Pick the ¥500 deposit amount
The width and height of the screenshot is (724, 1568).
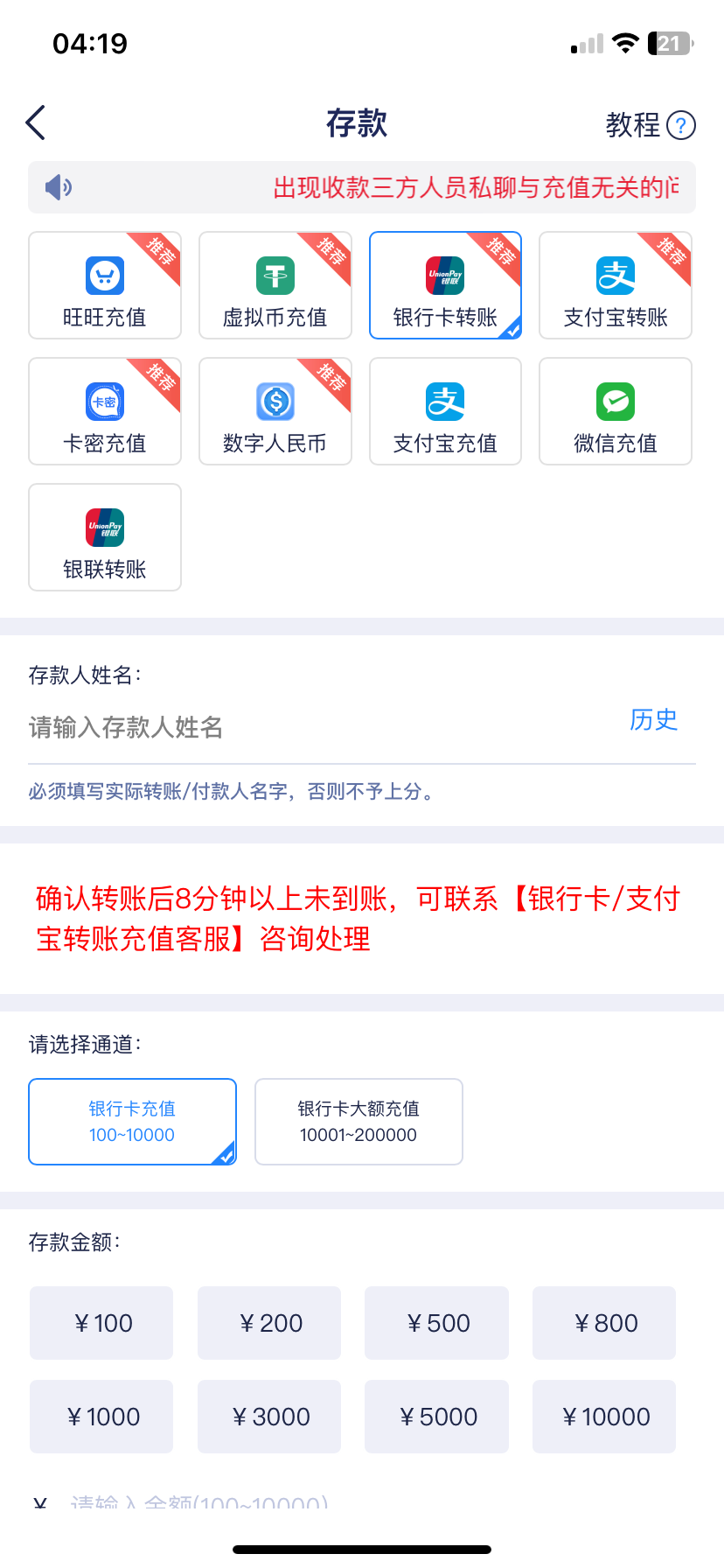[x=436, y=1323]
